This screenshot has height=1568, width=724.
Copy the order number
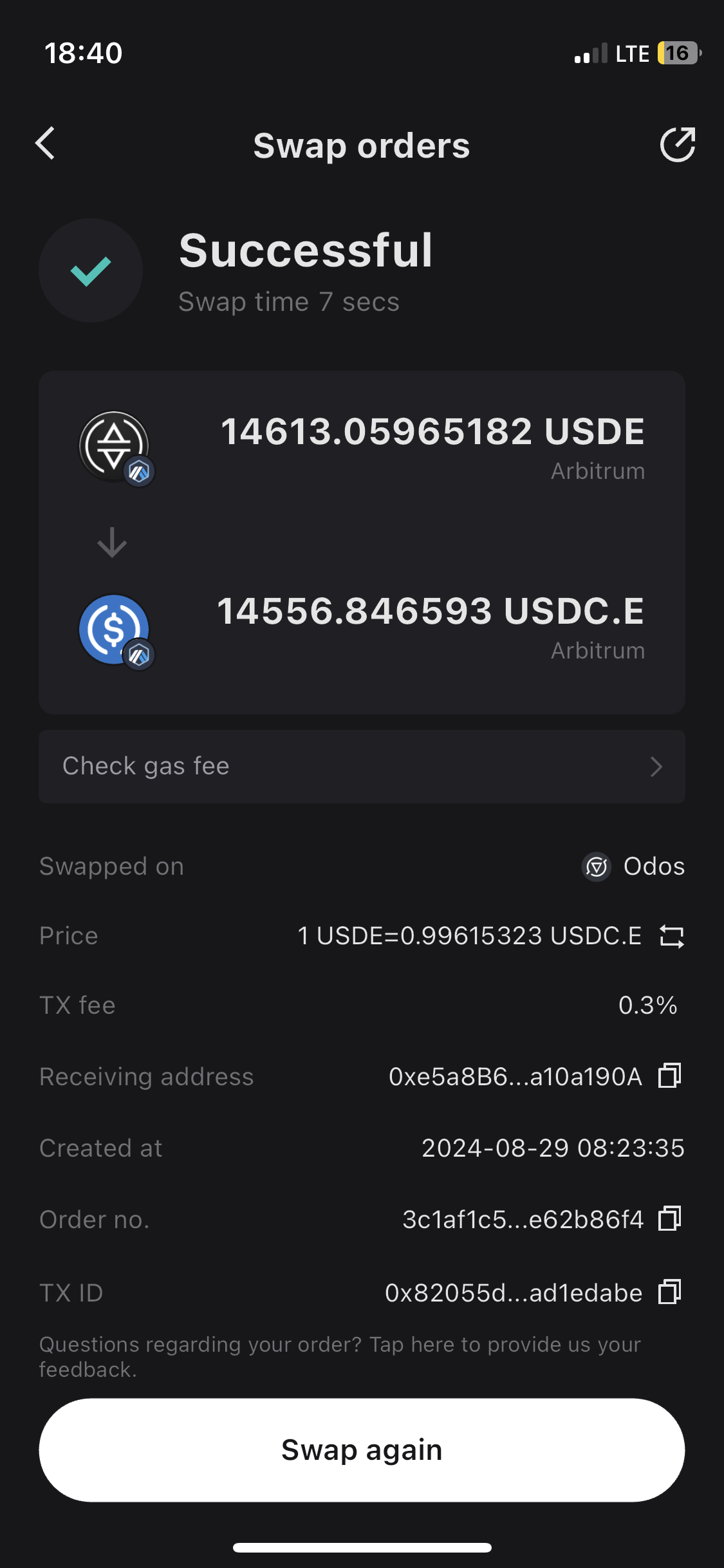[x=669, y=1218]
